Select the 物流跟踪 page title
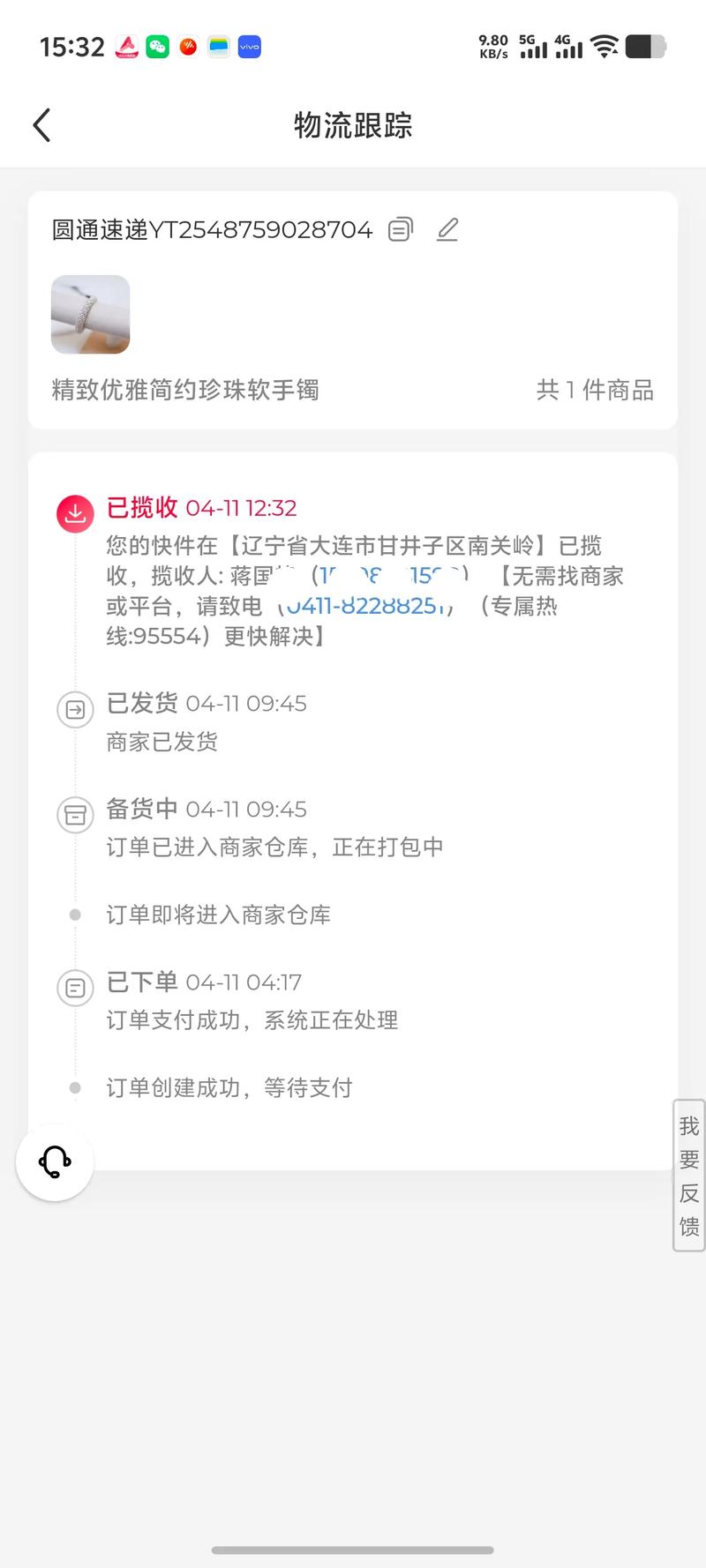This screenshot has width=706, height=1568. [351, 126]
